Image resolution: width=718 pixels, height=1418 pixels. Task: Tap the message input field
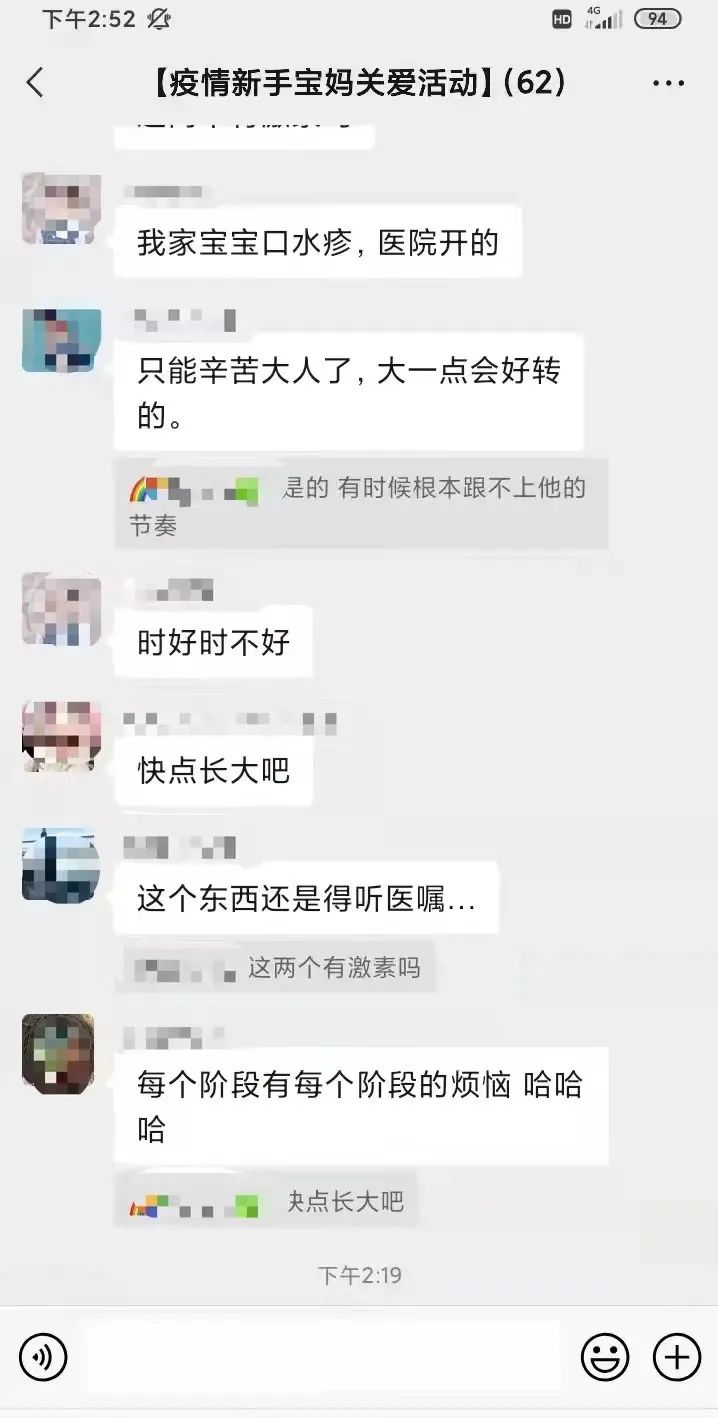coord(320,1357)
